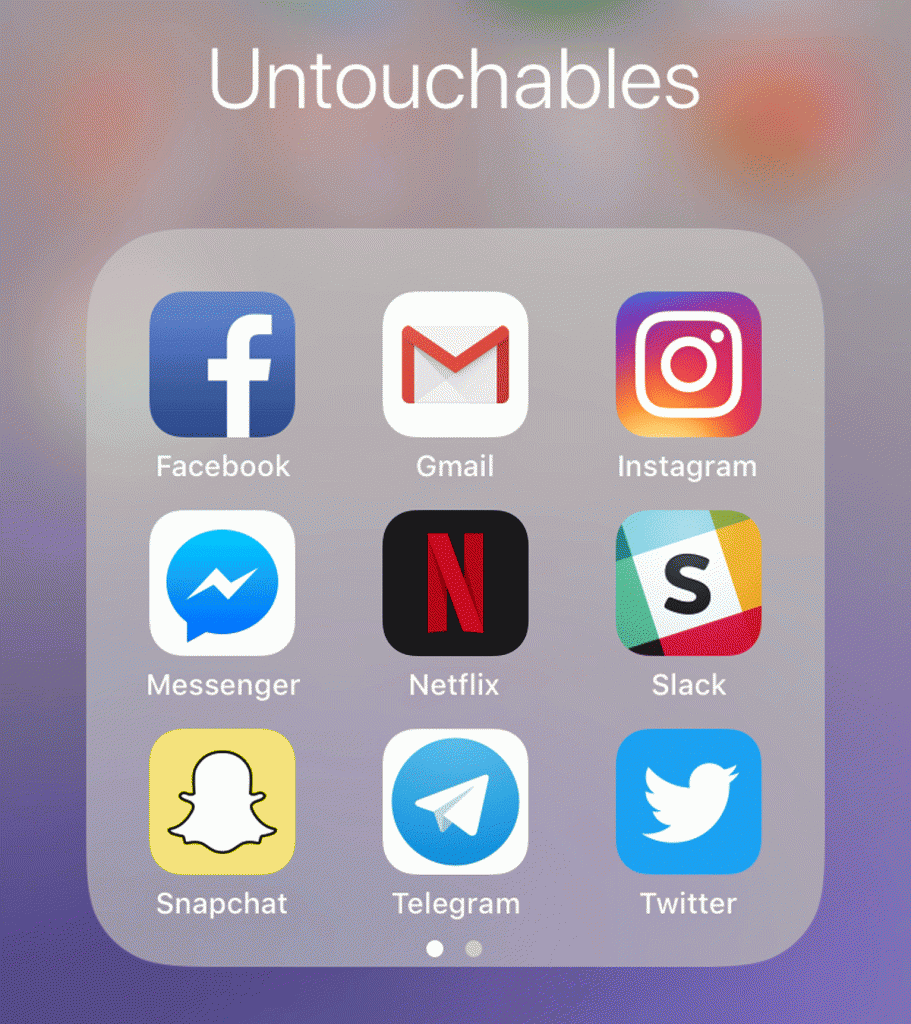Open the Facebook app
Image resolution: width=911 pixels, height=1024 pixels.
point(222,365)
